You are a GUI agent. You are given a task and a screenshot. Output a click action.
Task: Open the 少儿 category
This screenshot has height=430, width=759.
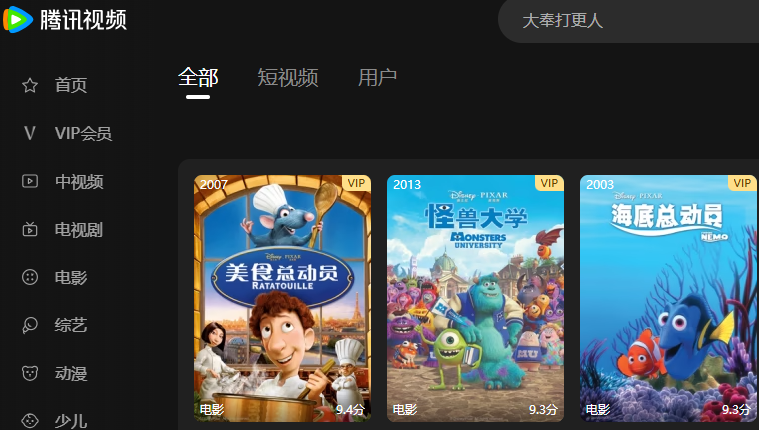(70, 420)
